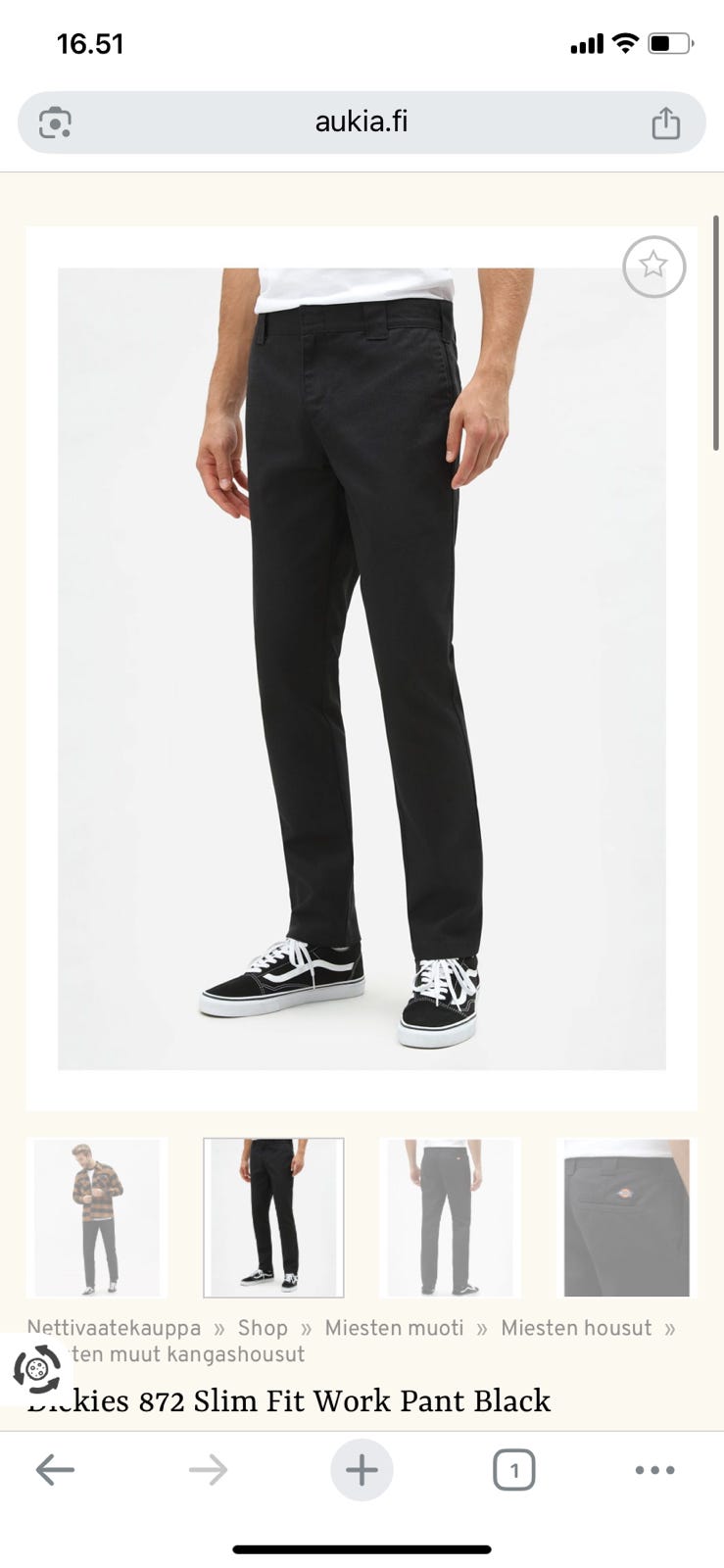This screenshot has width=724, height=1568.
Task: Show open tabs switcher
Action: 513,1470
